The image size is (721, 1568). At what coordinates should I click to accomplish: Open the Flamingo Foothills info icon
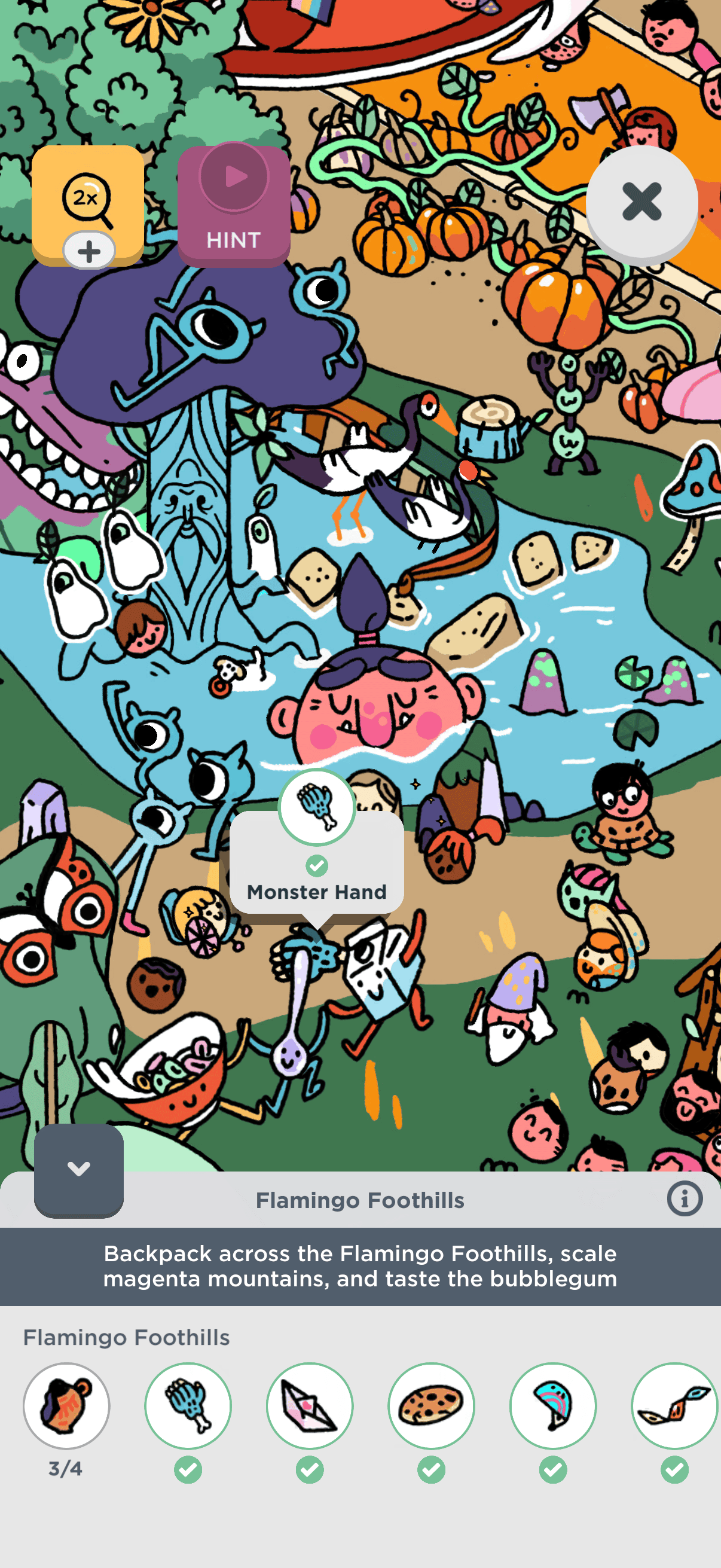click(x=684, y=1199)
